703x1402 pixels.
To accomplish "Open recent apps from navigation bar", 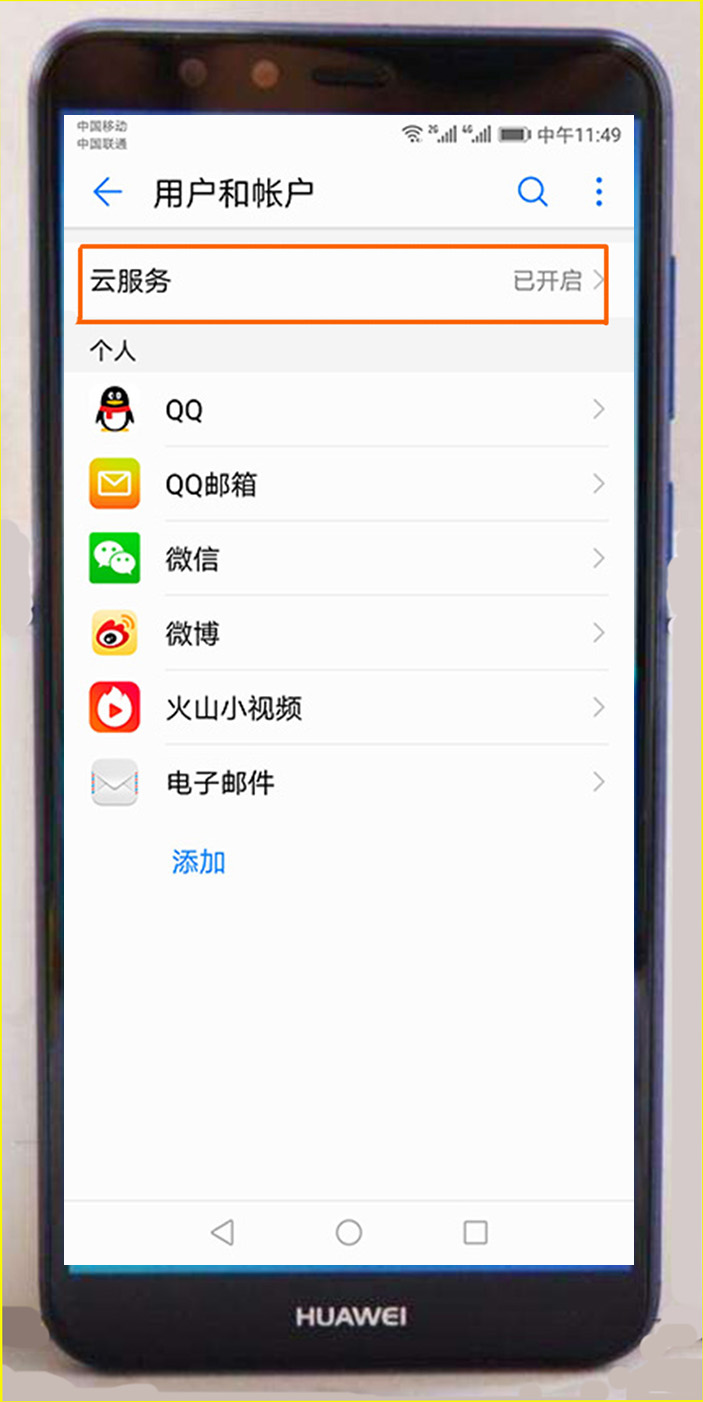I will (x=475, y=1232).
